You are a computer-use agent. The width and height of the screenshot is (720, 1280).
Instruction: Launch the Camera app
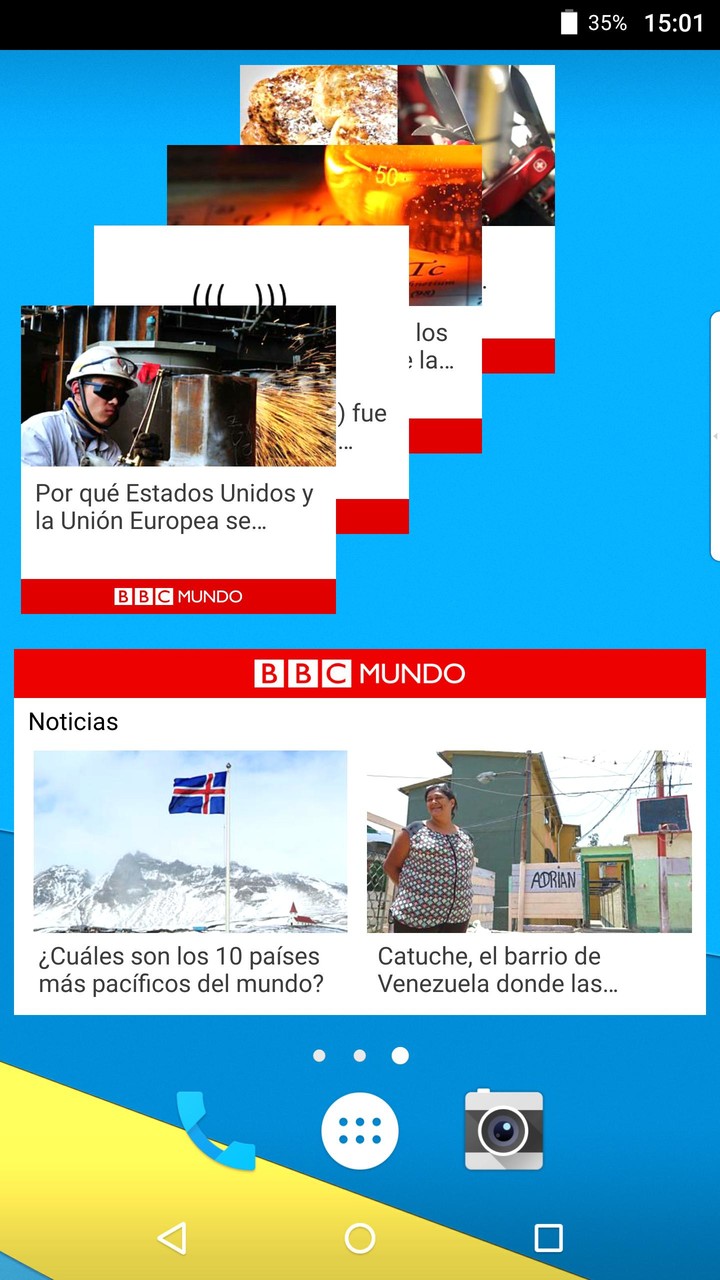click(x=504, y=1130)
